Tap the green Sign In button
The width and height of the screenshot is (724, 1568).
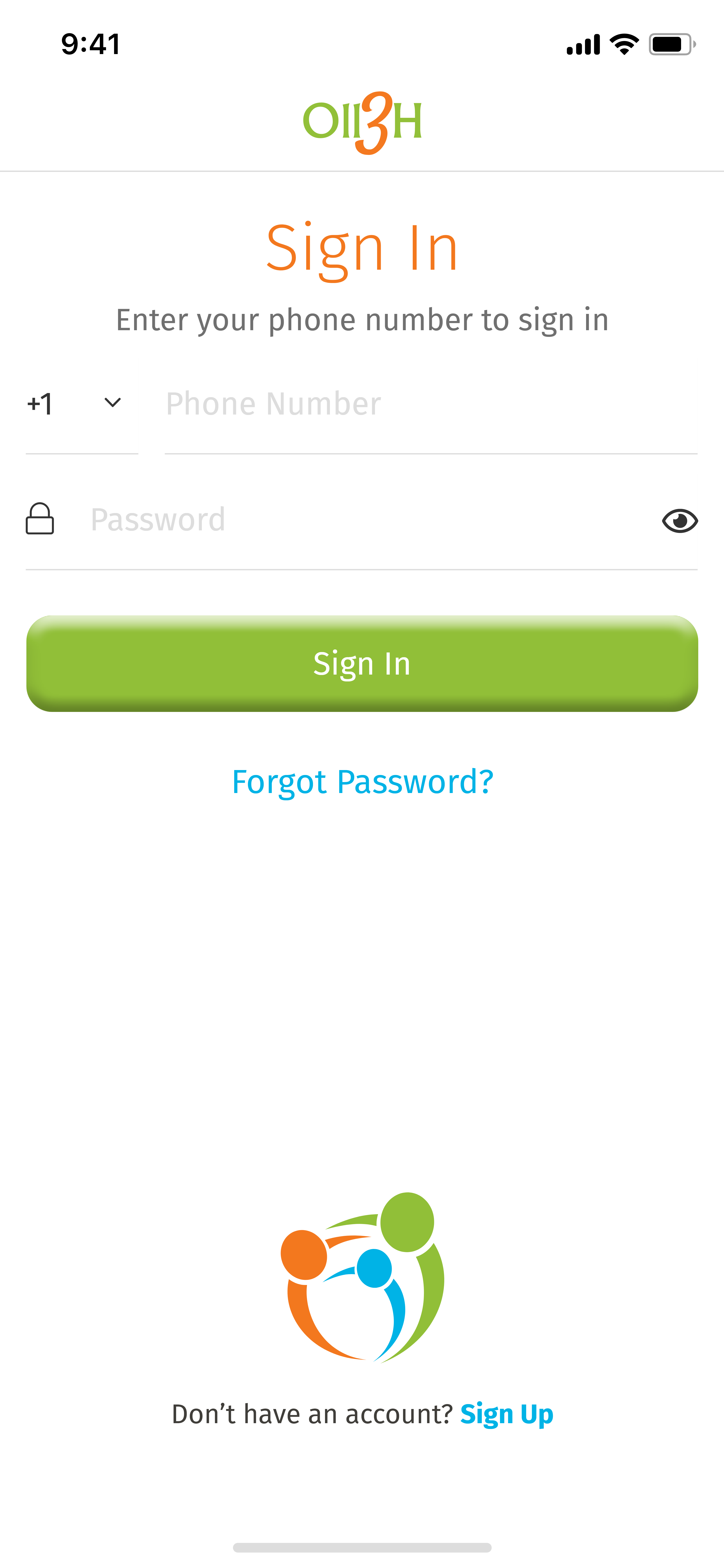(x=362, y=663)
